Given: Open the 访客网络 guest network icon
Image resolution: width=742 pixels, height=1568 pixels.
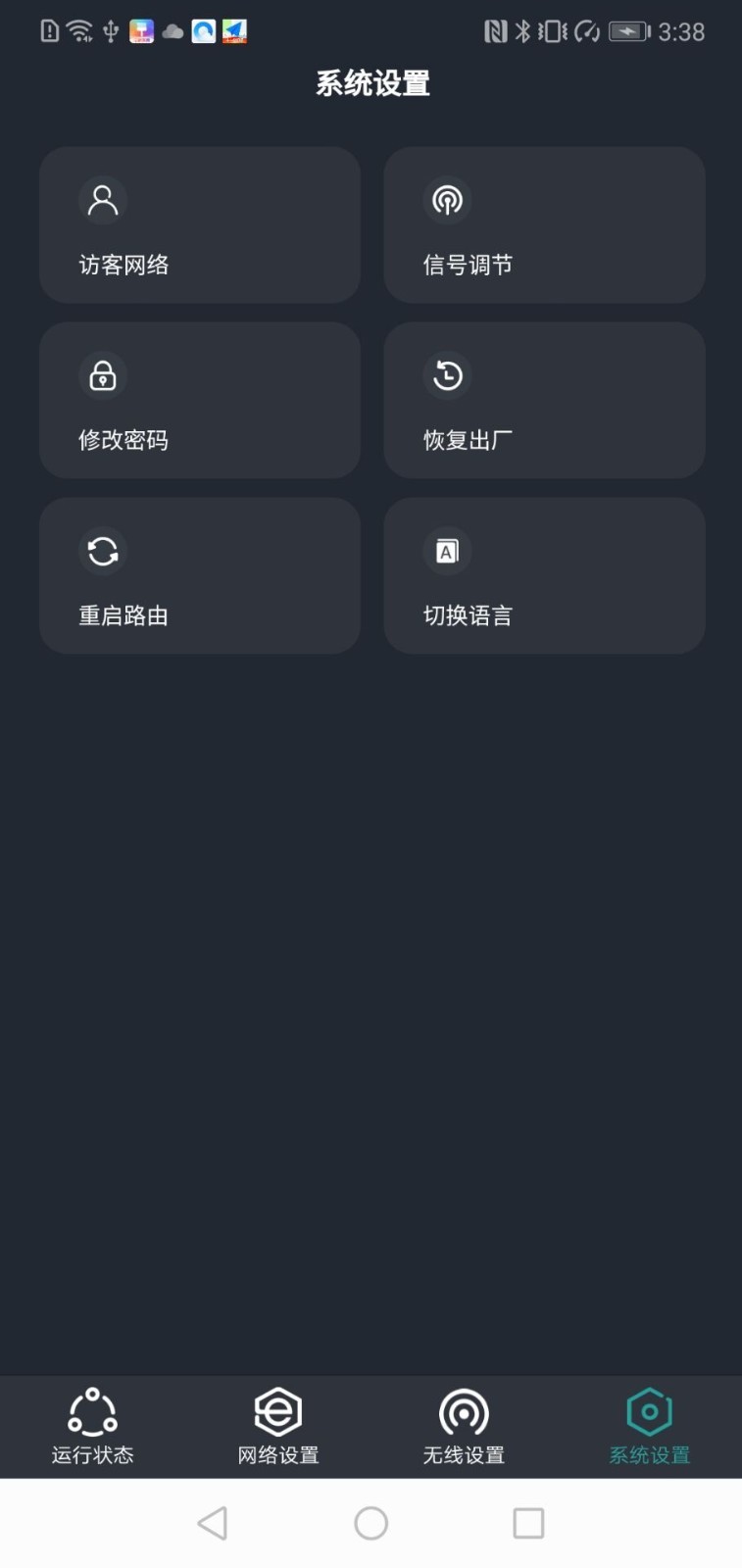Looking at the screenshot, I should [x=102, y=200].
